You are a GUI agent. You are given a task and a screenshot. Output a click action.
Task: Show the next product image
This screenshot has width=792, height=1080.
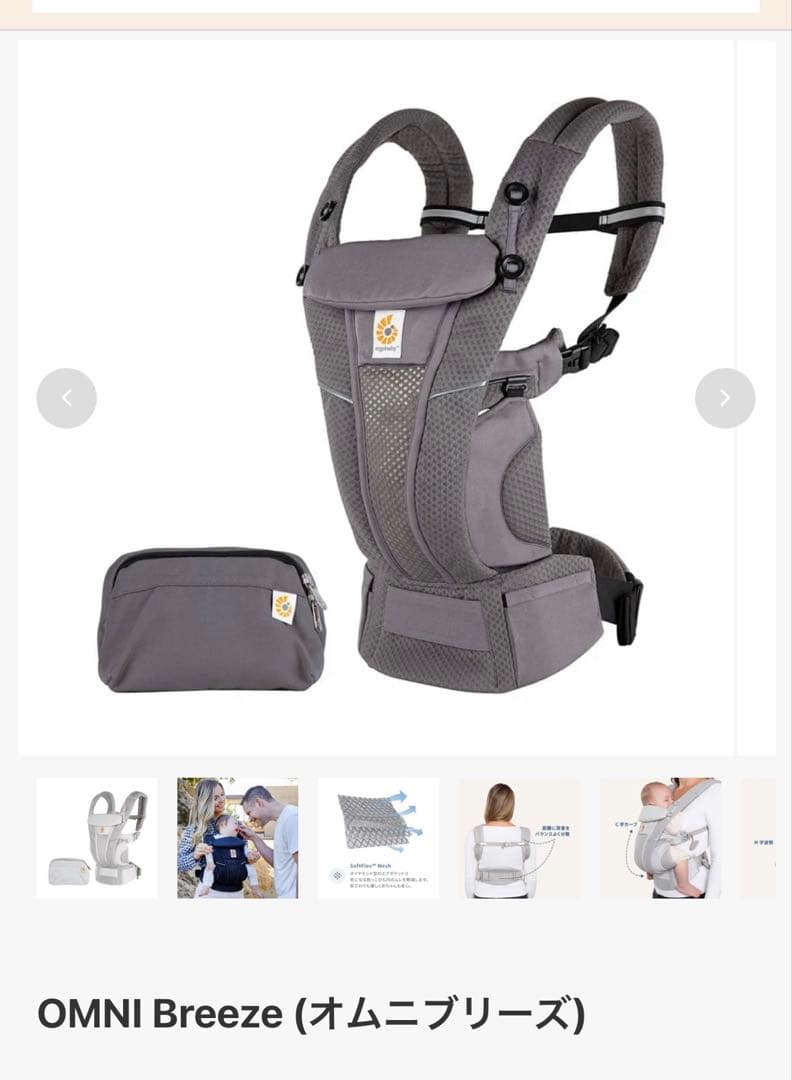(x=725, y=398)
